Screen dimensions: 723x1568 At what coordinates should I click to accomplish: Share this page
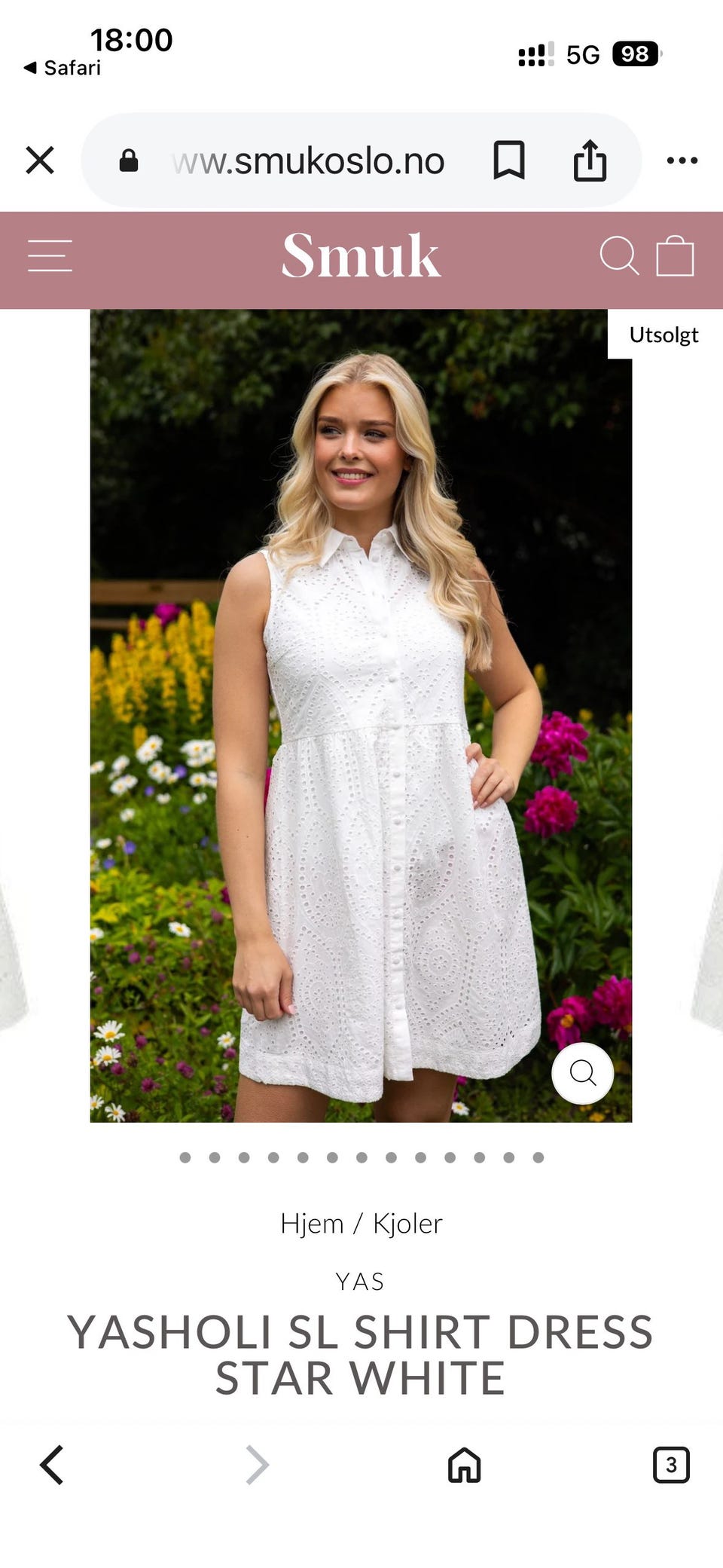[x=590, y=160]
